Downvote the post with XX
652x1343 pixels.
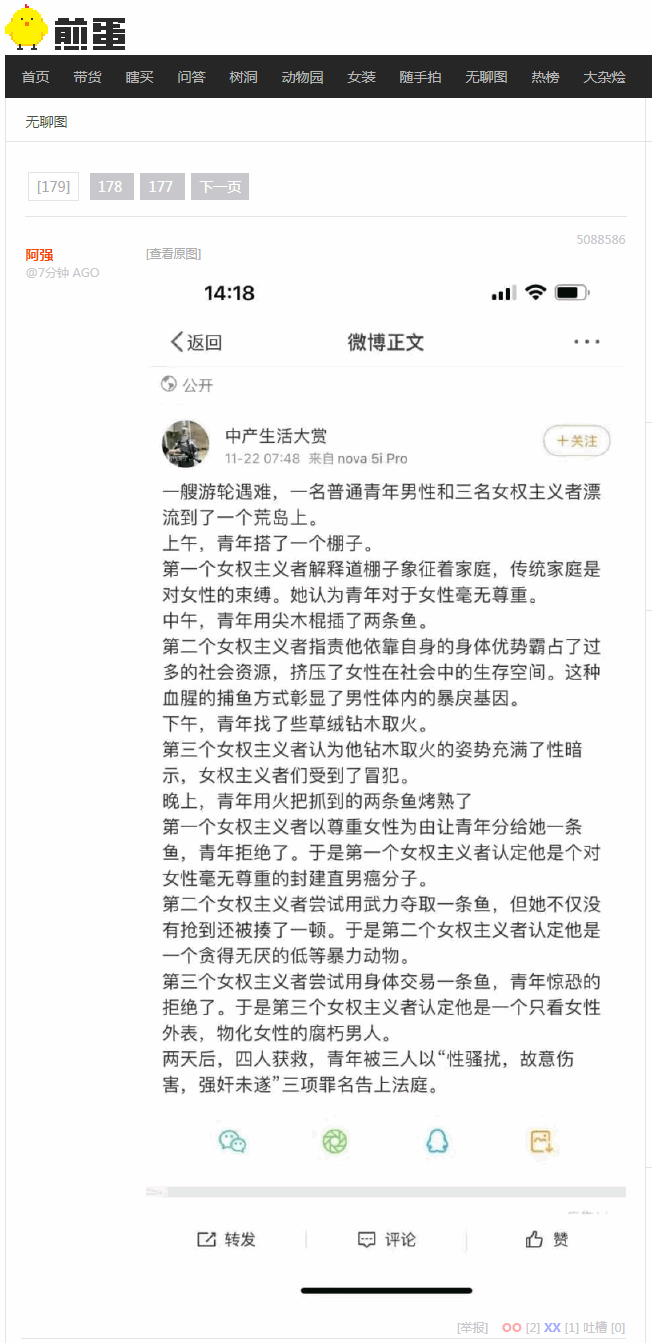[552, 1327]
